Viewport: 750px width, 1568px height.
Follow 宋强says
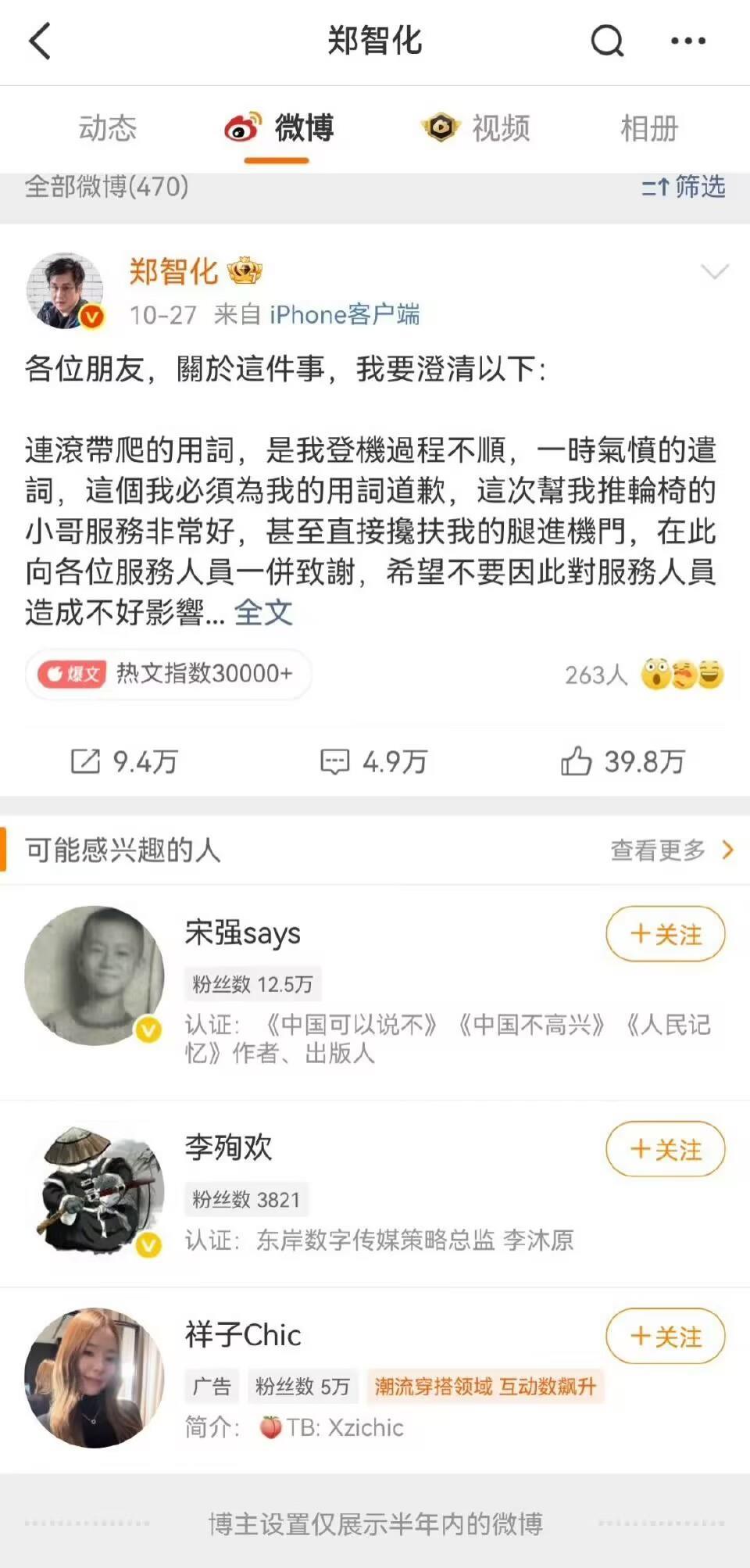[665, 934]
